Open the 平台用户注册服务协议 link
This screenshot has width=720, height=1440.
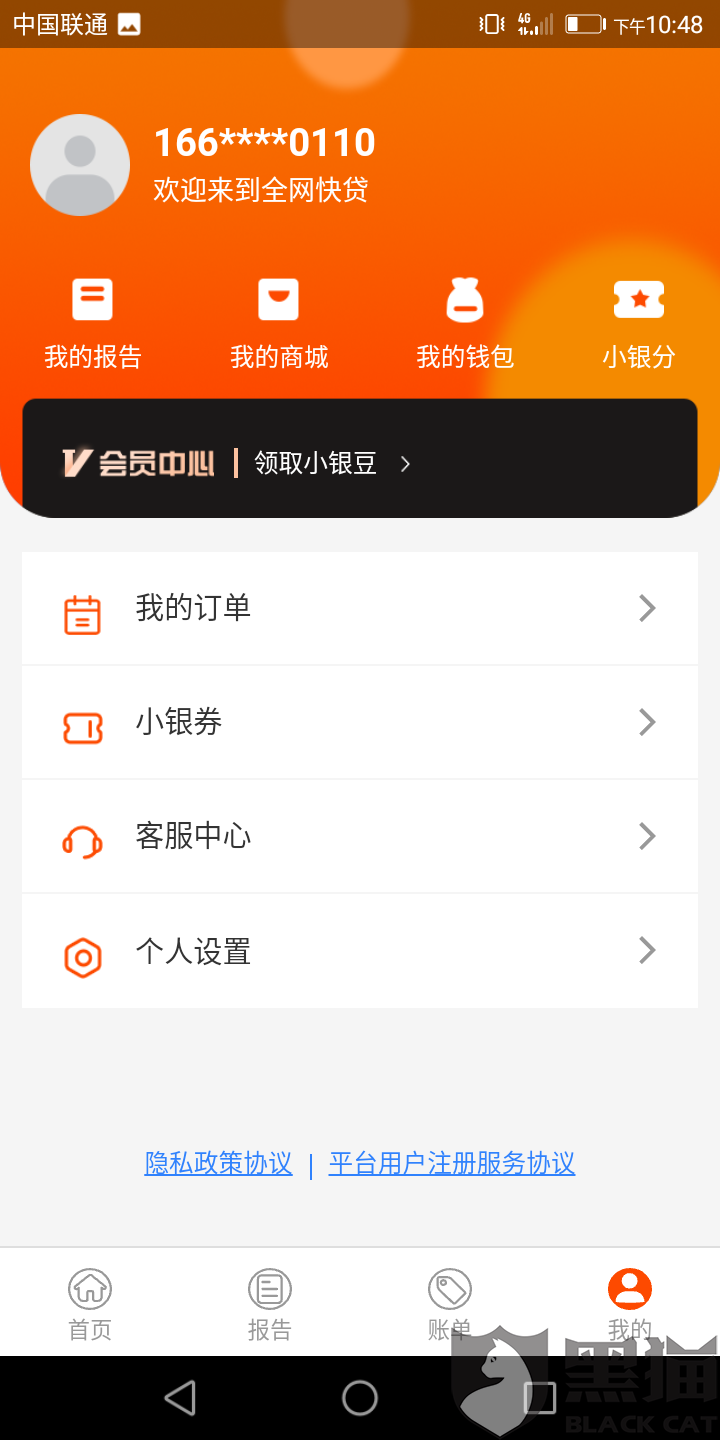pyautogui.click(x=452, y=1163)
